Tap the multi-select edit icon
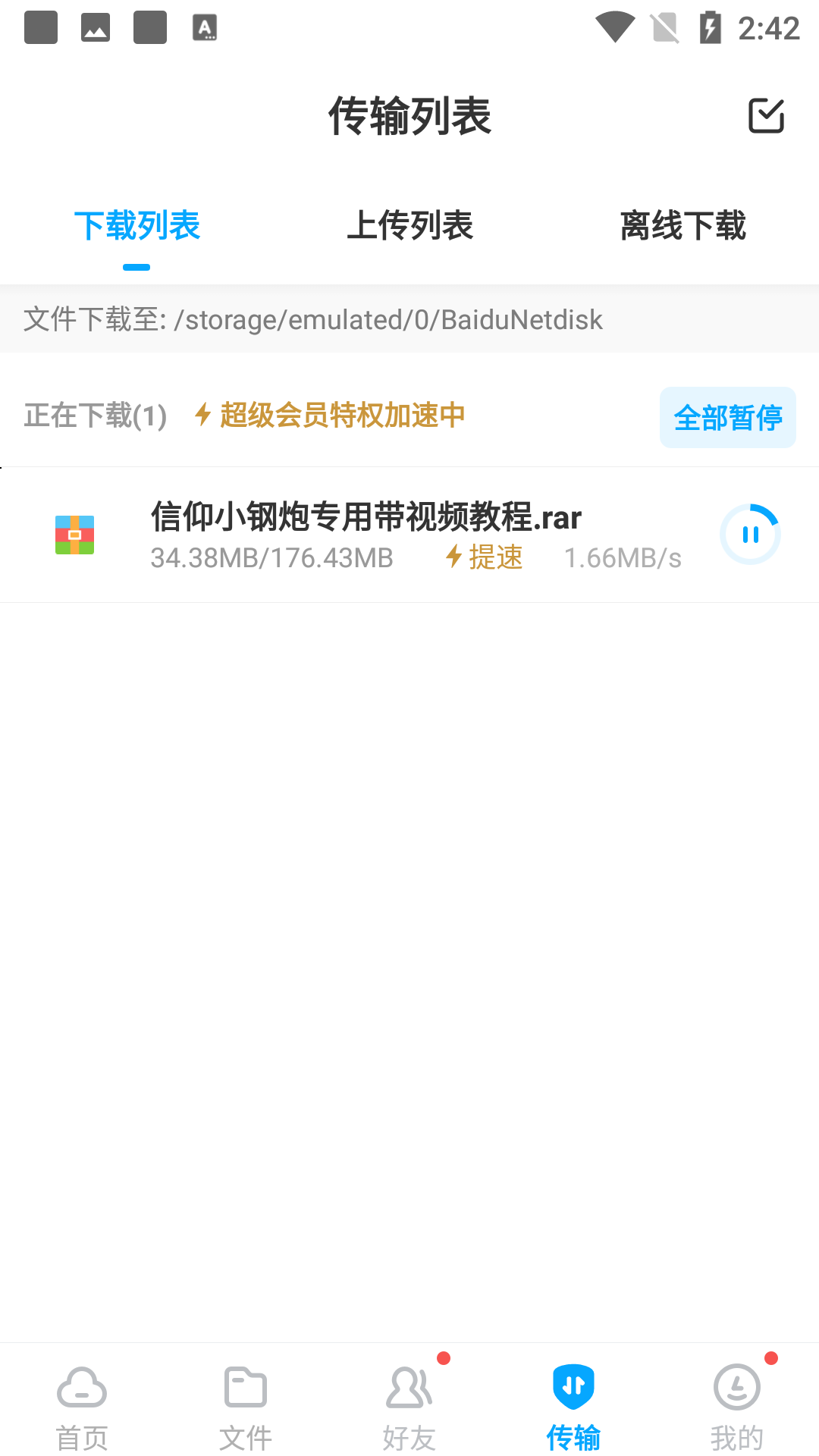 (x=766, y=116)
